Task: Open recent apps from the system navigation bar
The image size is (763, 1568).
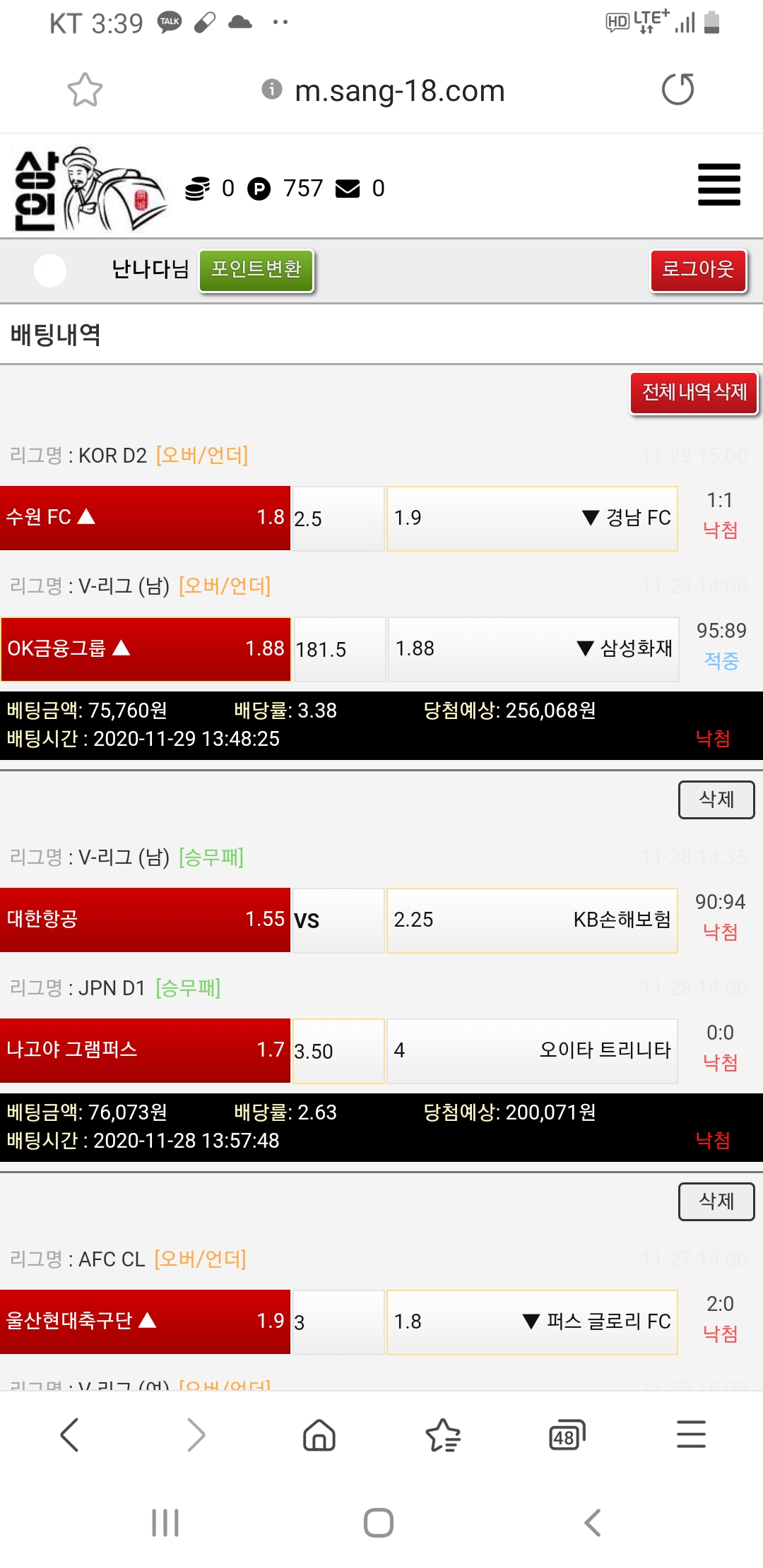Action: click(165, 1523)
